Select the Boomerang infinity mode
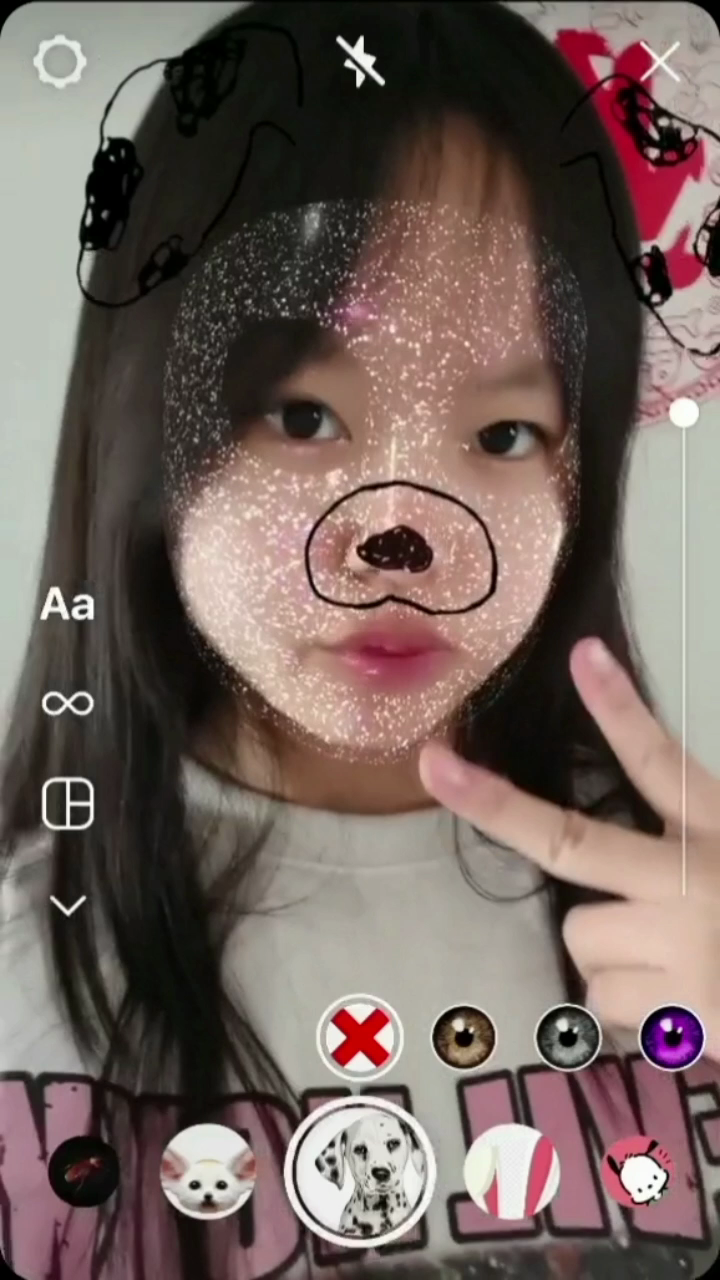Viewport: 720px width, 1280px height. pos(67,703)
